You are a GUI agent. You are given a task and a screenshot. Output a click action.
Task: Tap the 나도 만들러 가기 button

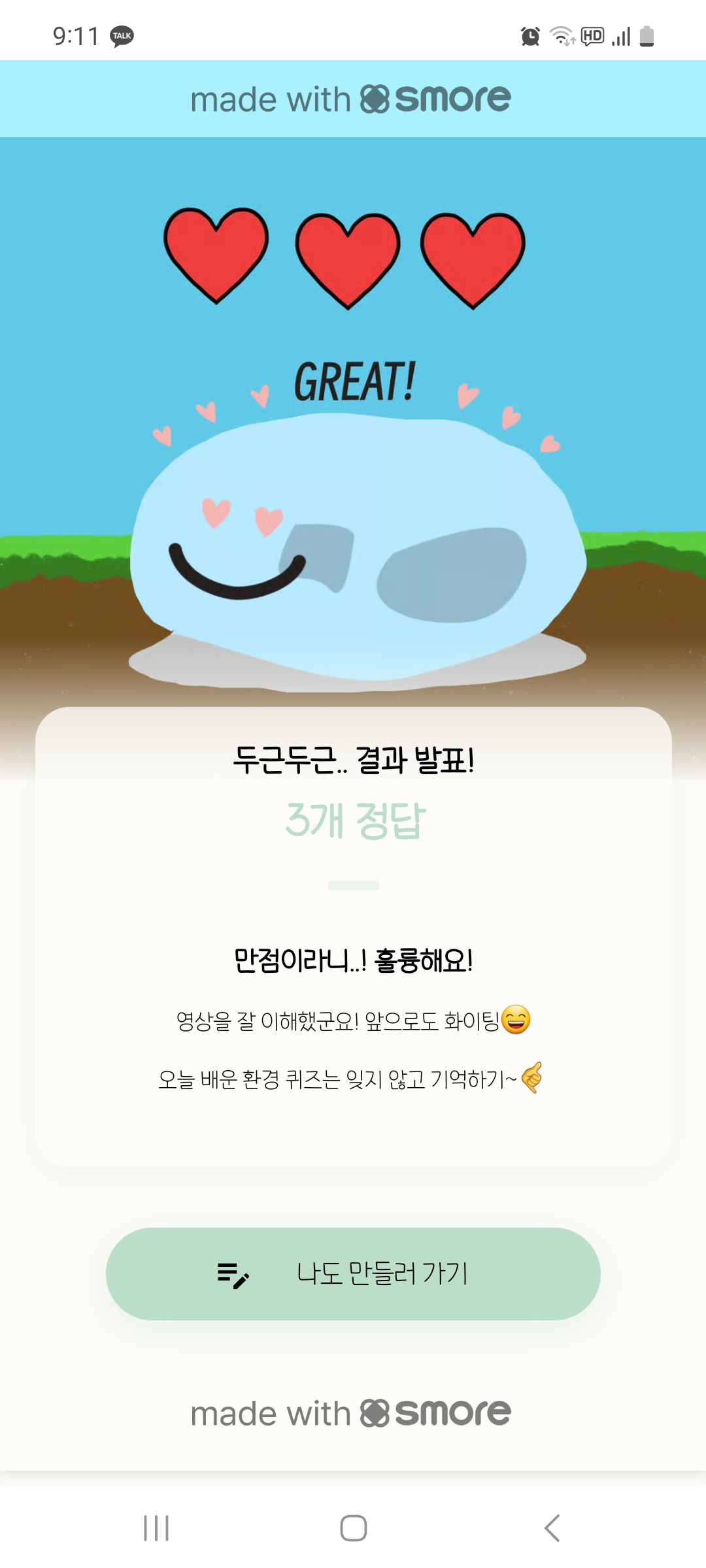point(353,1273)
